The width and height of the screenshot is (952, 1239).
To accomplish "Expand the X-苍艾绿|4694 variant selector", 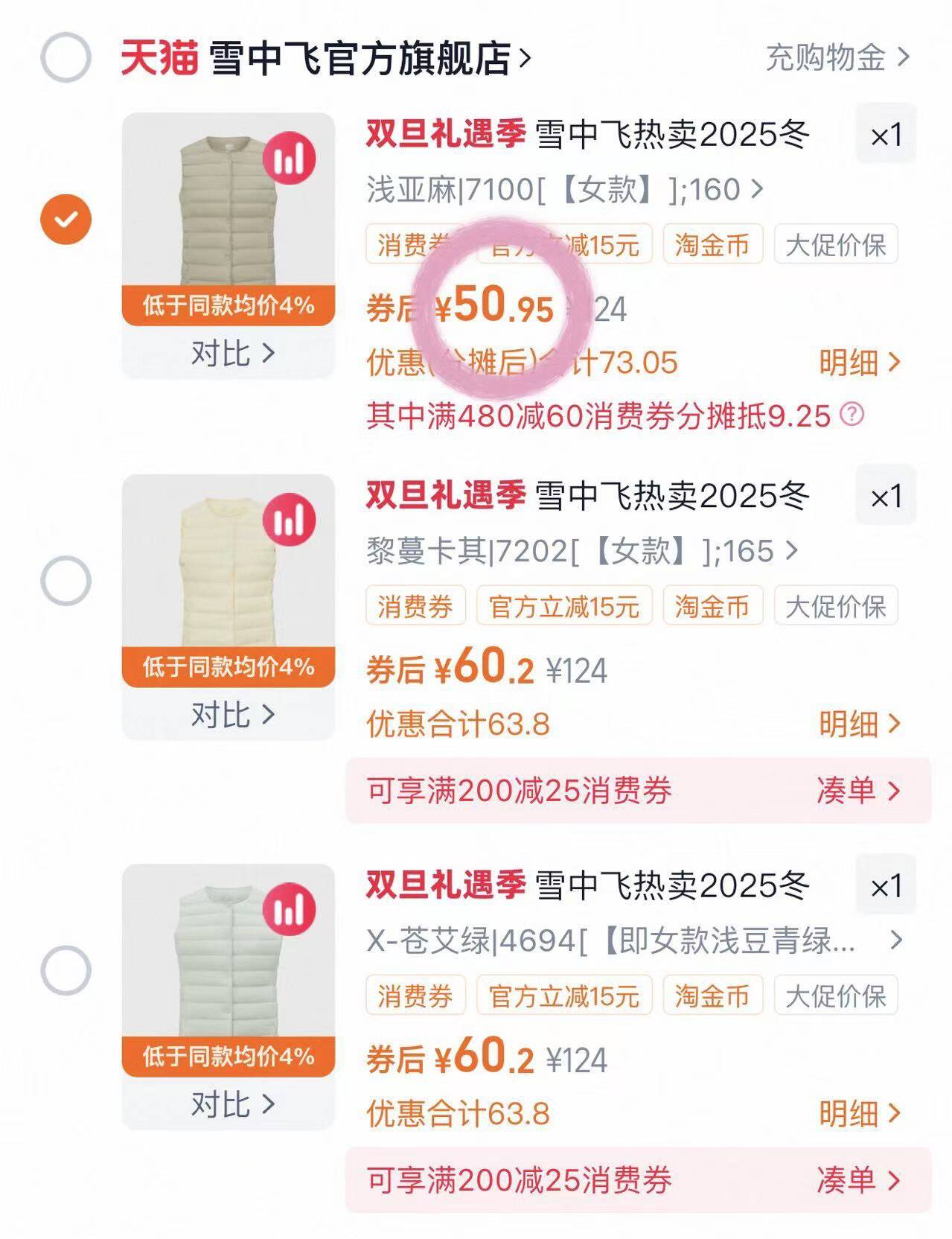I will 633,941.
